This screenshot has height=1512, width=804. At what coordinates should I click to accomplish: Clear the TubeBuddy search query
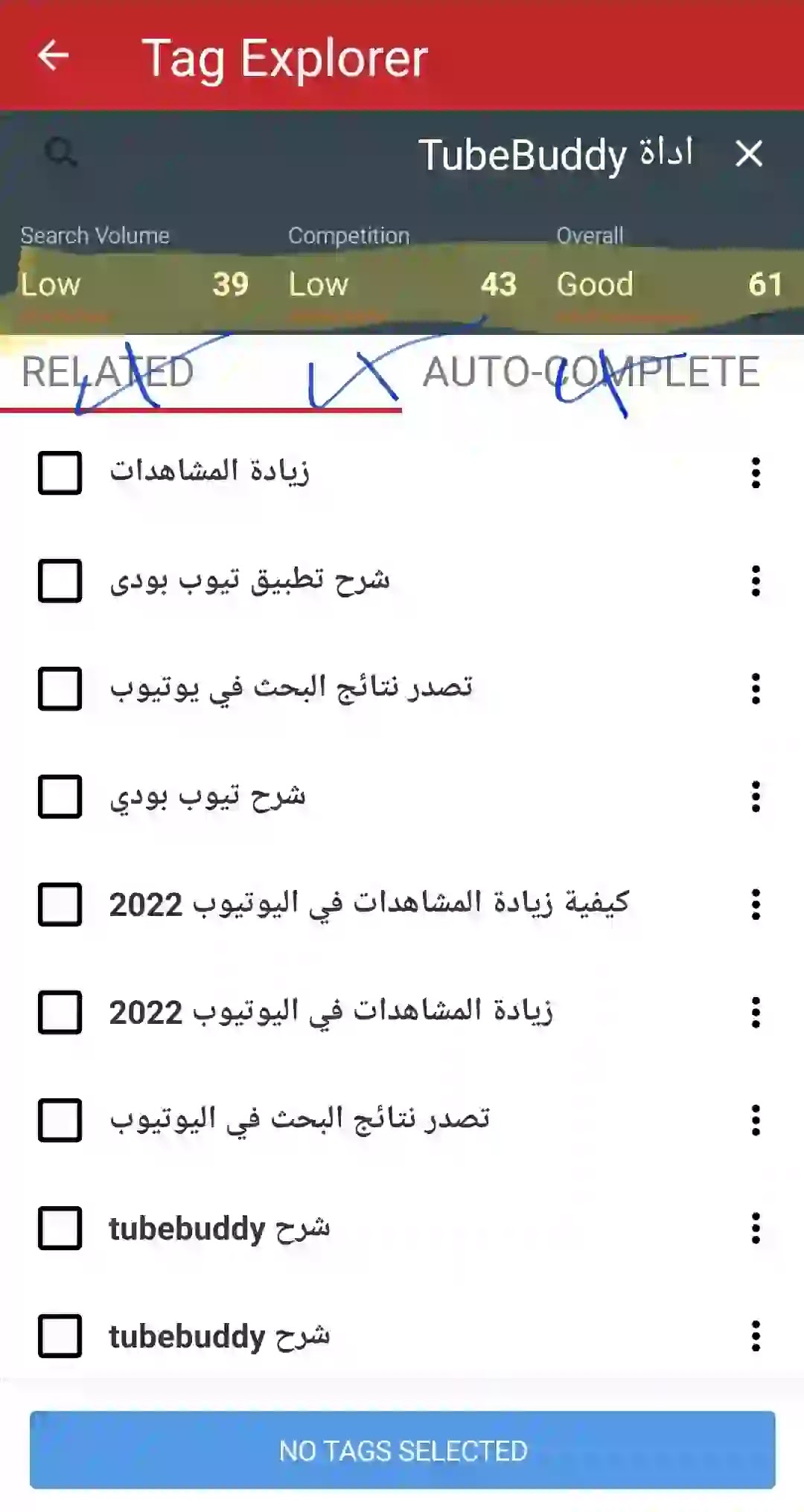(x=748, y=154)
